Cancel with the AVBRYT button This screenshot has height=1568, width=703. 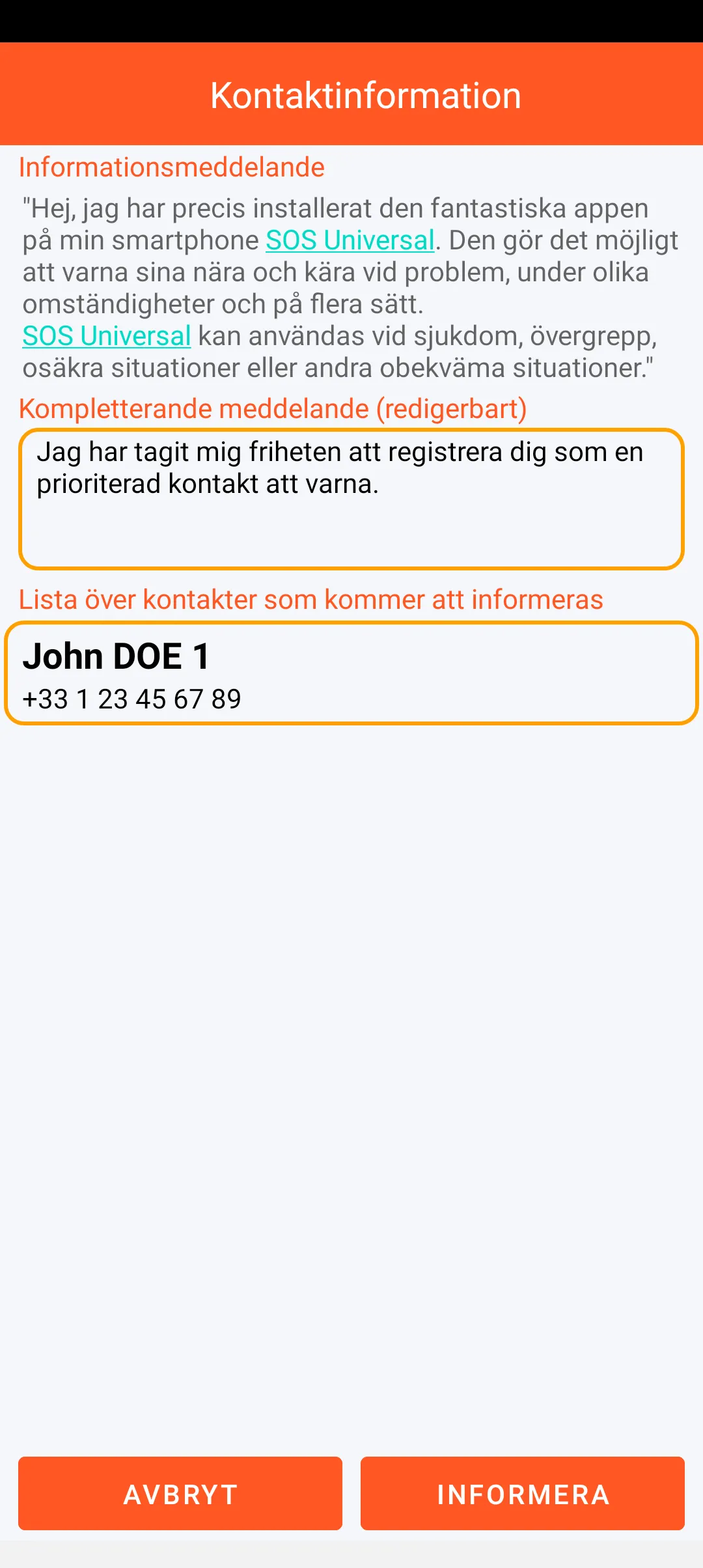180,1494
